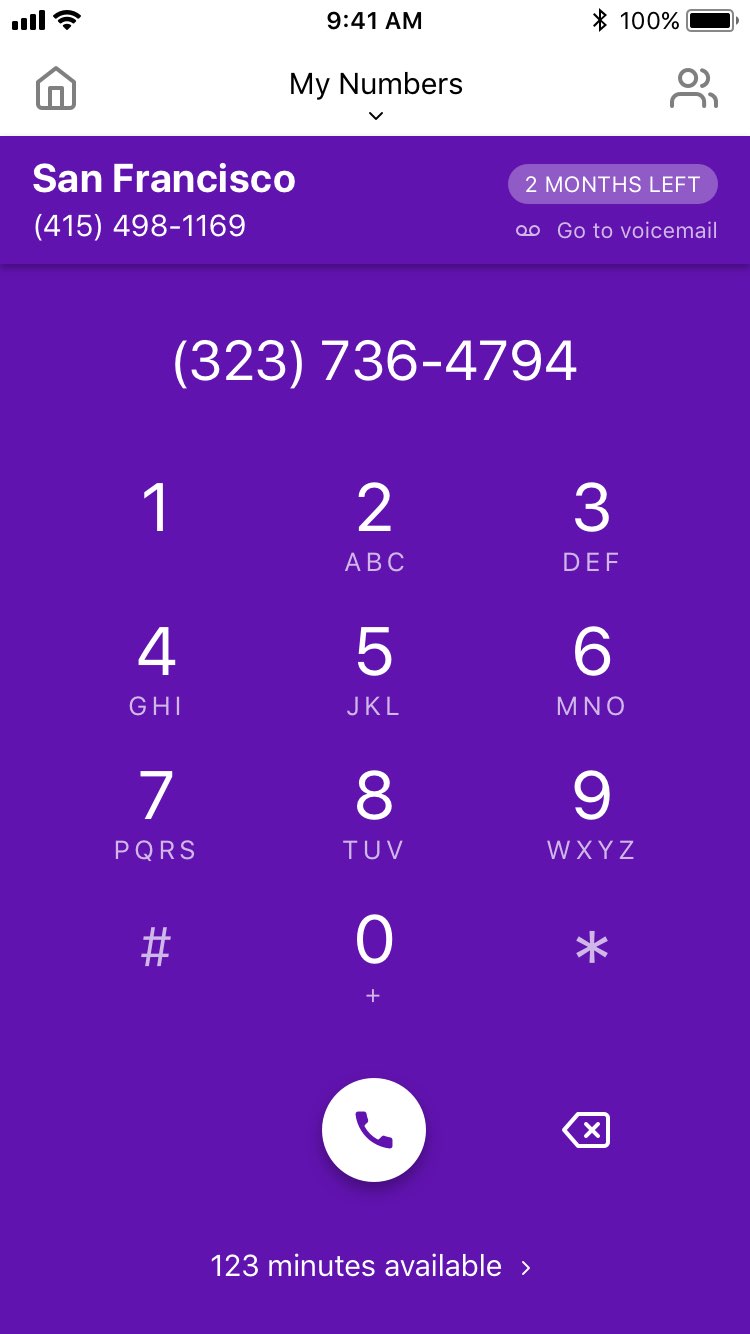
Task: Open the contacts icon
Action: pyautogui.click(x=693, y=88)
